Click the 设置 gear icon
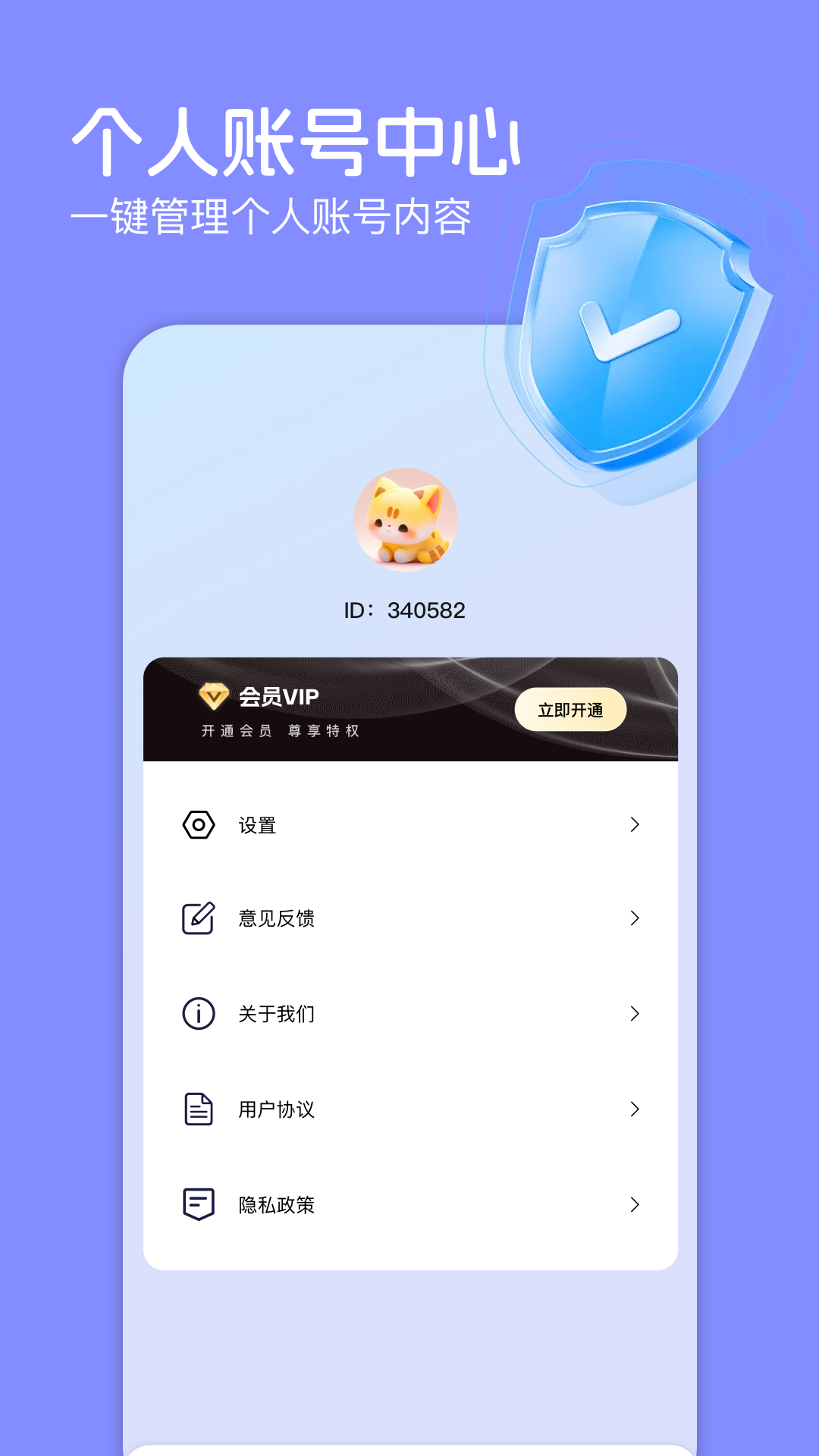This screenshot has width=819, height=1456. click(198, 825)
